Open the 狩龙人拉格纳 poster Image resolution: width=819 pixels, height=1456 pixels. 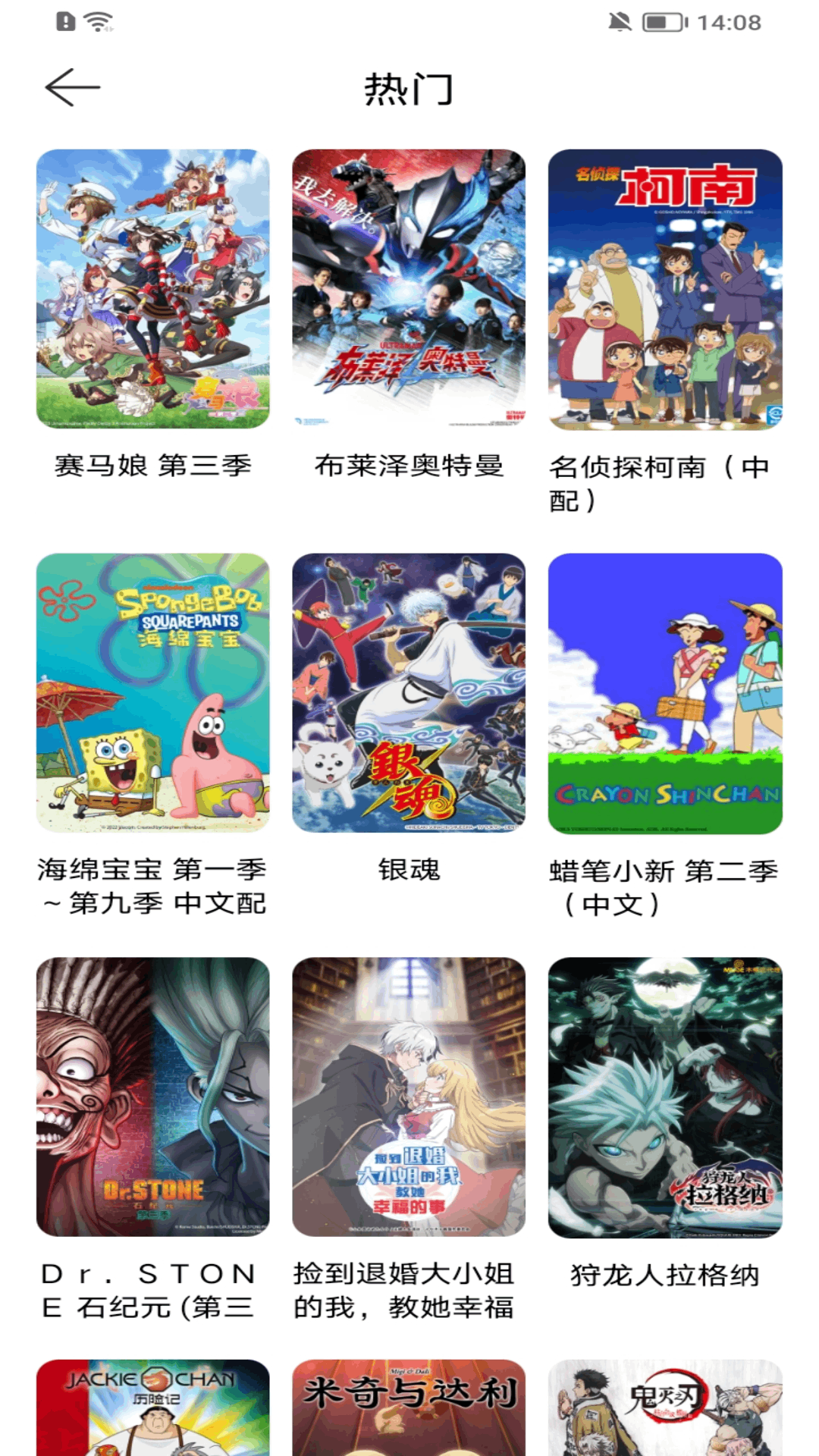click(664, 1096)
